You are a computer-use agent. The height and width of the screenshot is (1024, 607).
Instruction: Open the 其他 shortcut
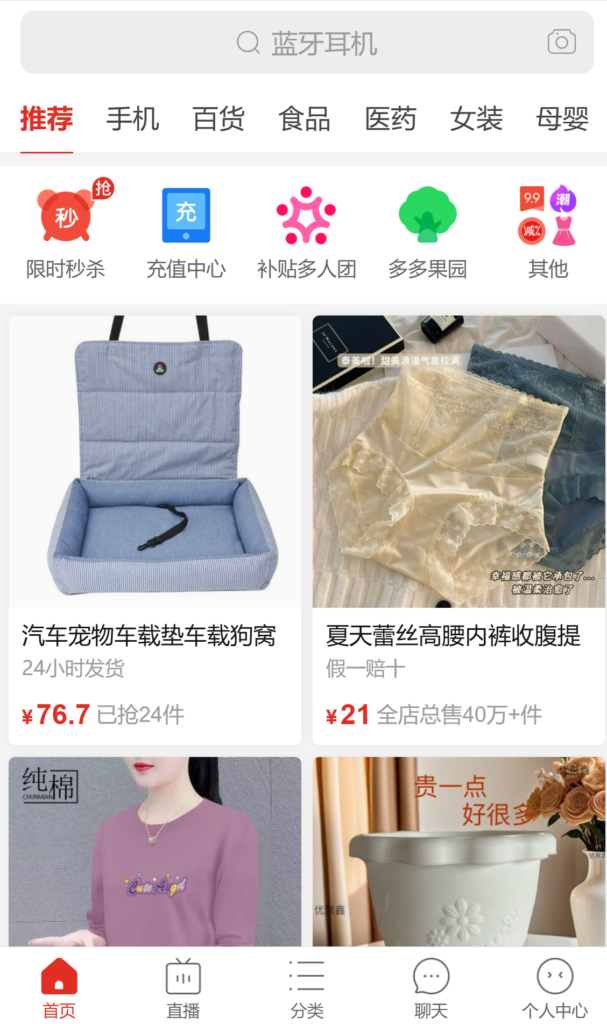tap(547, 231)
